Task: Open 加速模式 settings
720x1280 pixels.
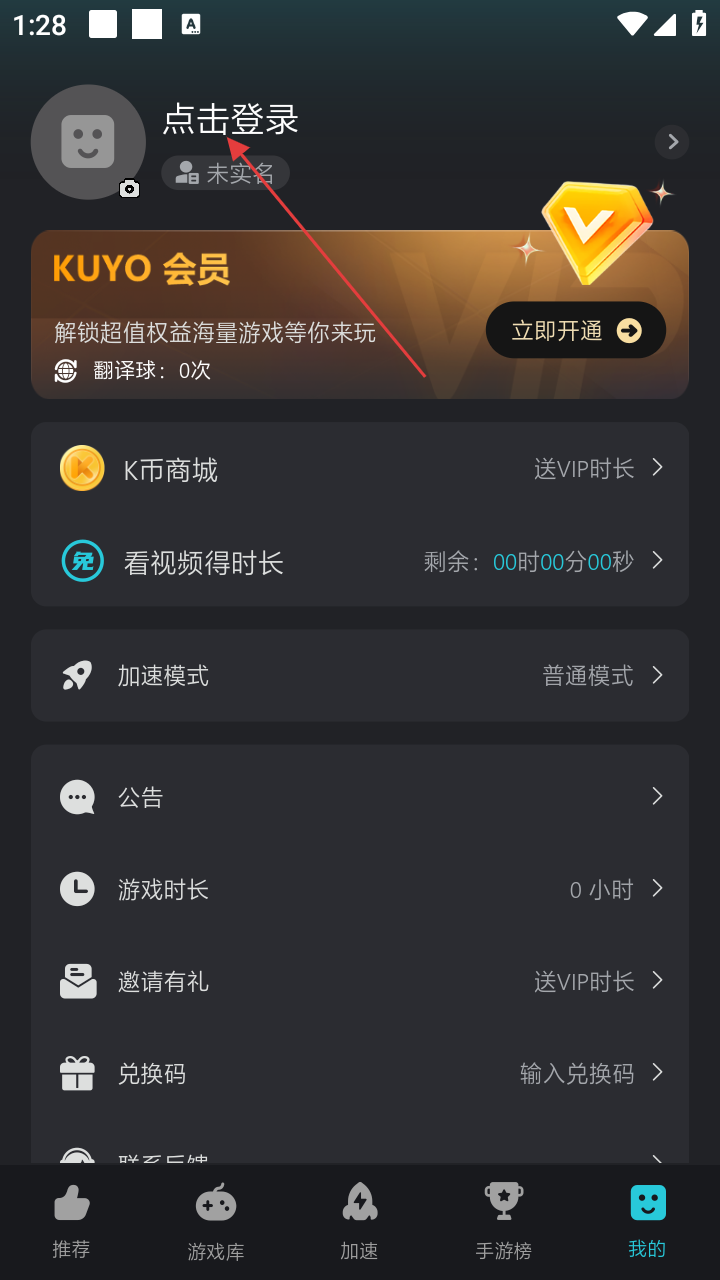Action: point(360,676)
